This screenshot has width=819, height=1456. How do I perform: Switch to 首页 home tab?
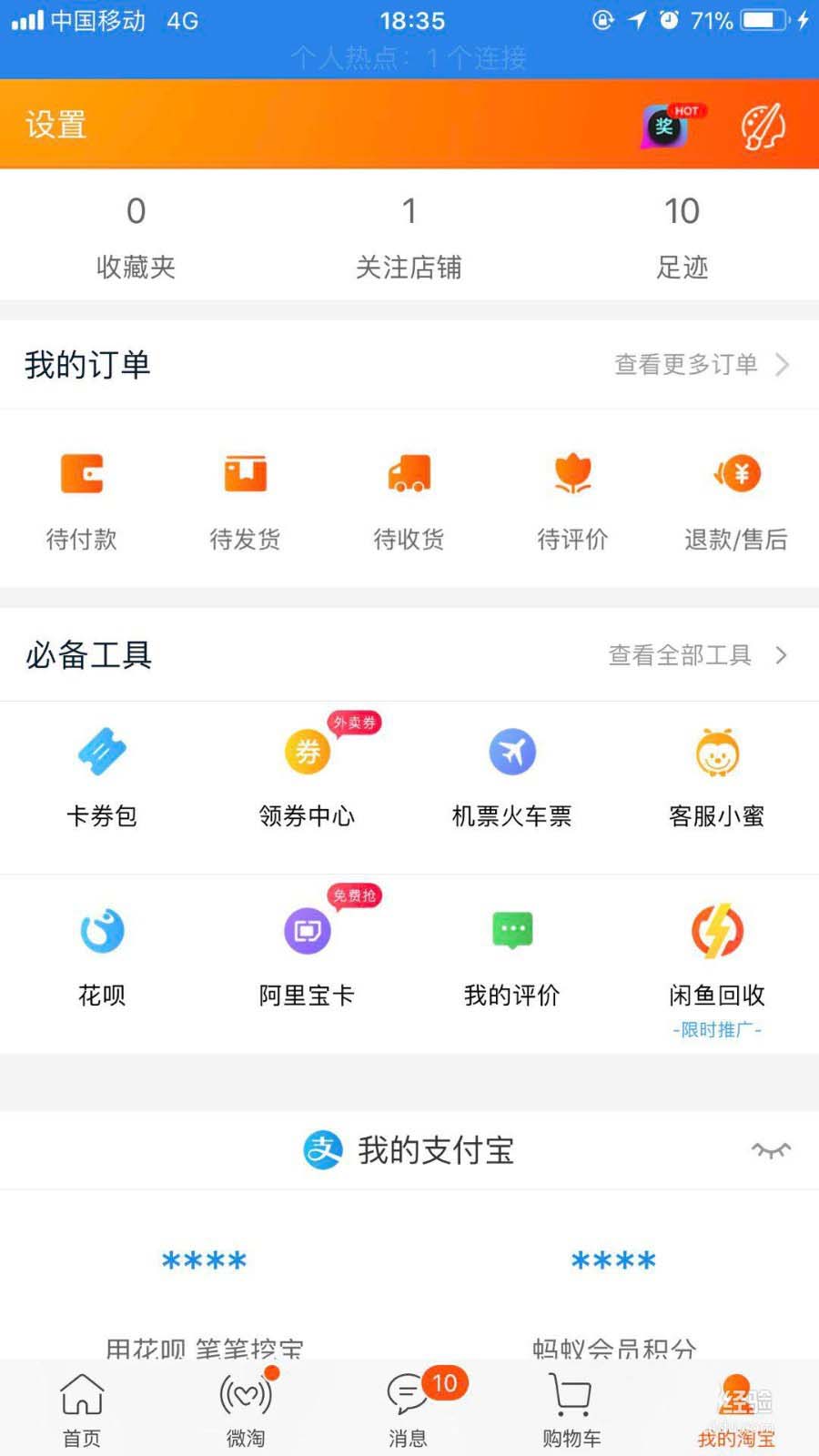[82, 1409]
